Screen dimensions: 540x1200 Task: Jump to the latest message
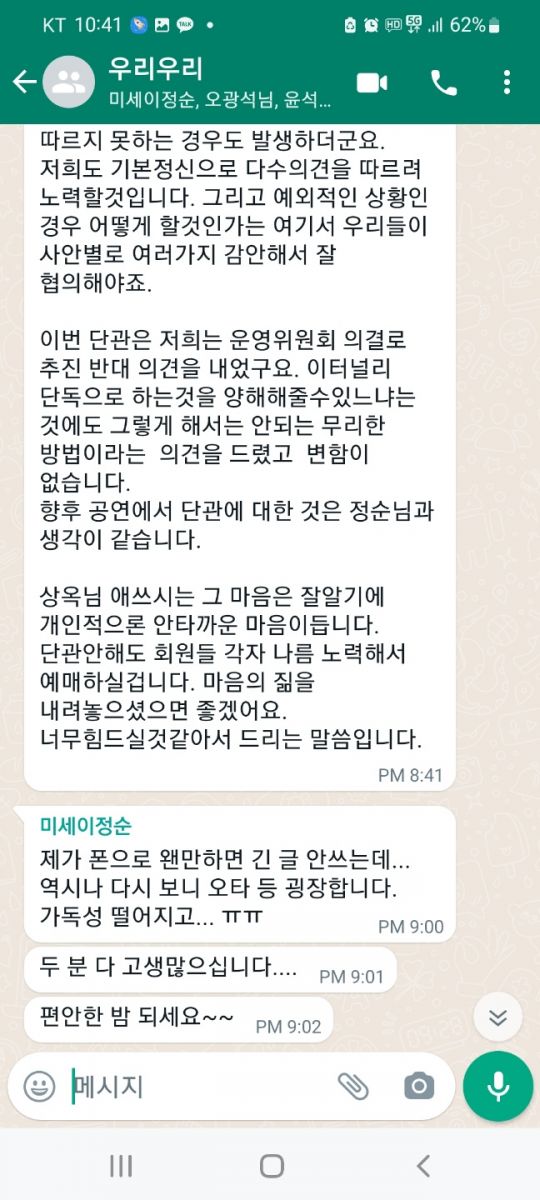(498, 1019)
